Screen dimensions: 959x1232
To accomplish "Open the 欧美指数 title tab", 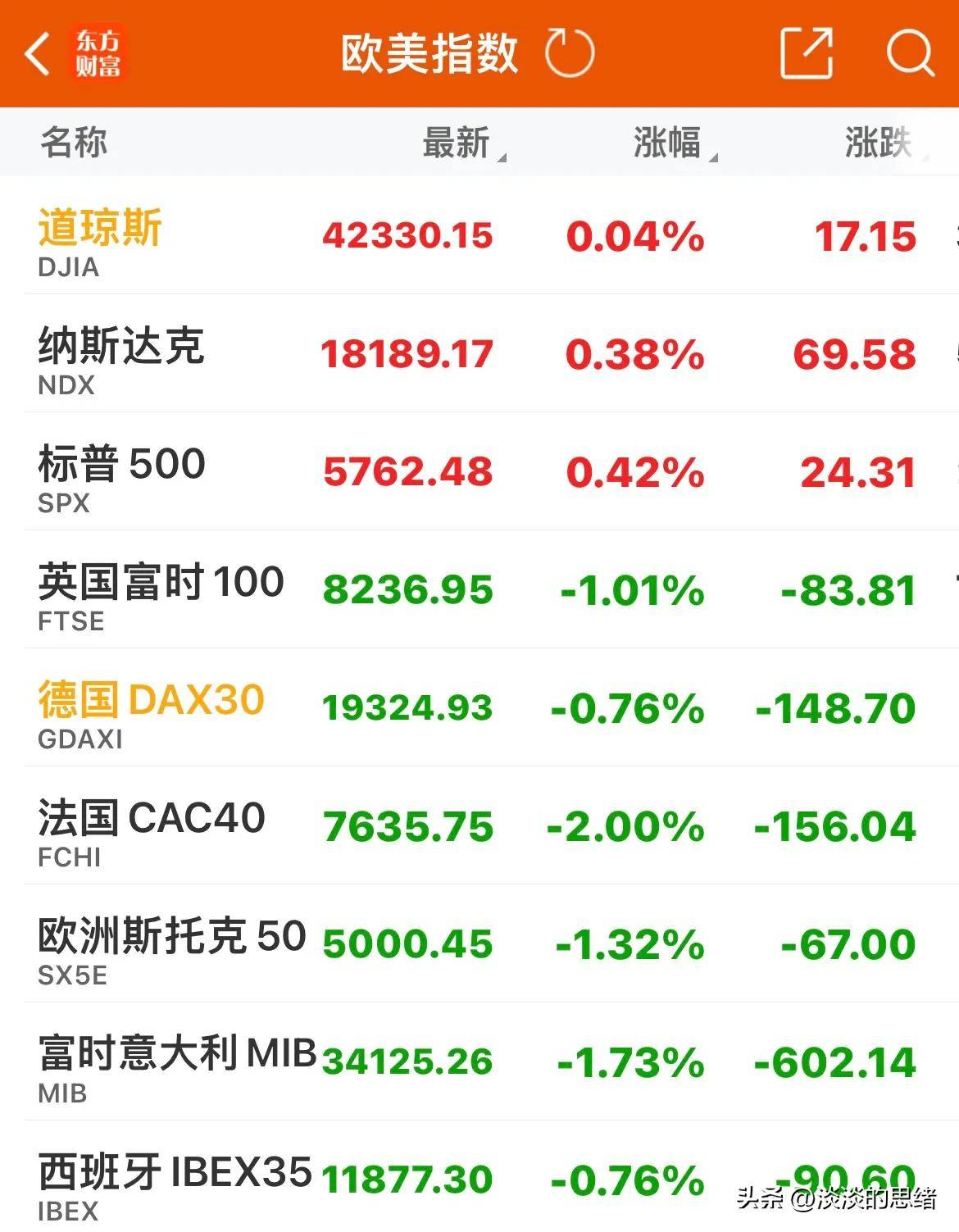I will [429, 51].
